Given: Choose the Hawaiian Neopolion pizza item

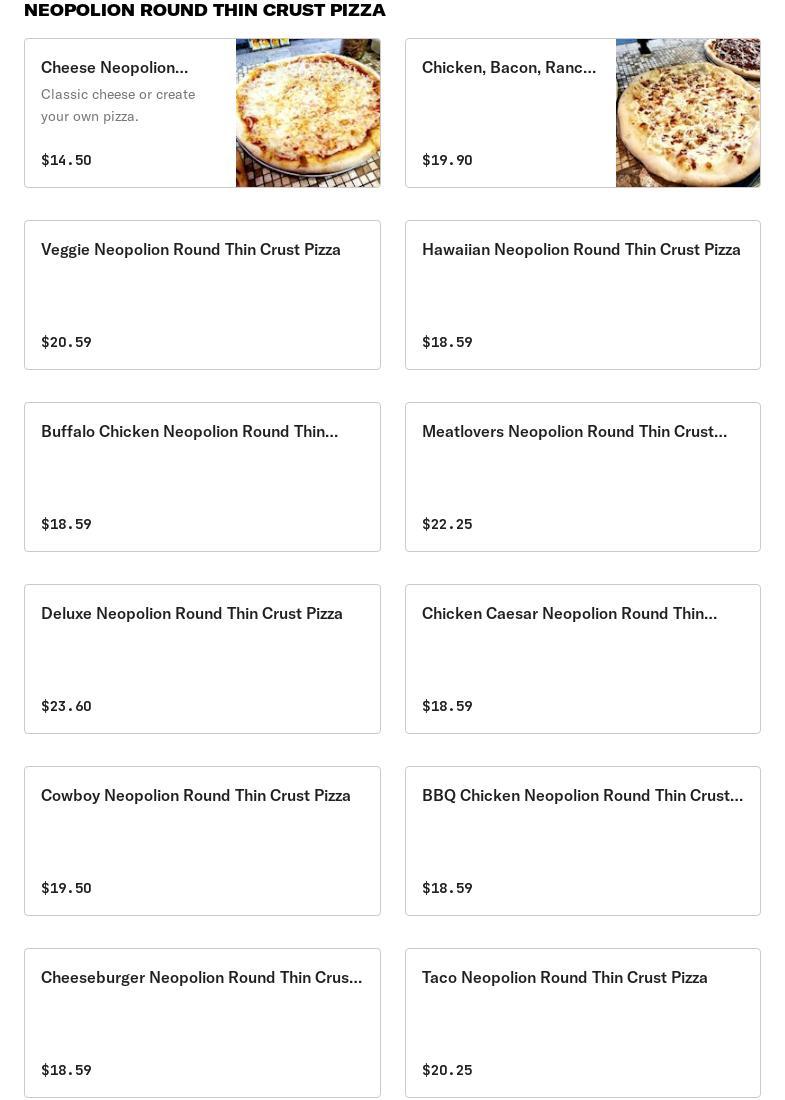Looking at the screenshot, I should coord(582,295).
